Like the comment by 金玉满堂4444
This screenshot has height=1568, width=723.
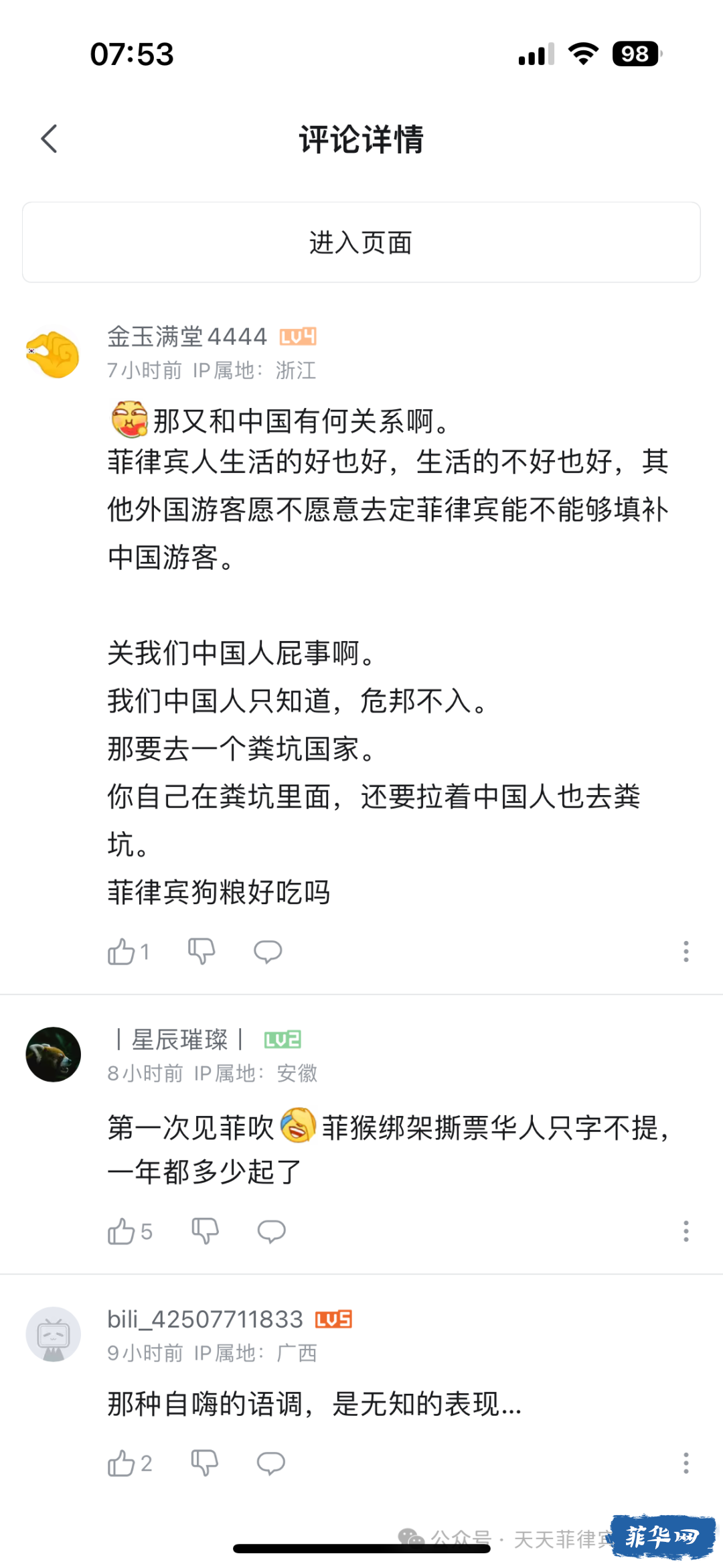pos(122,952)
